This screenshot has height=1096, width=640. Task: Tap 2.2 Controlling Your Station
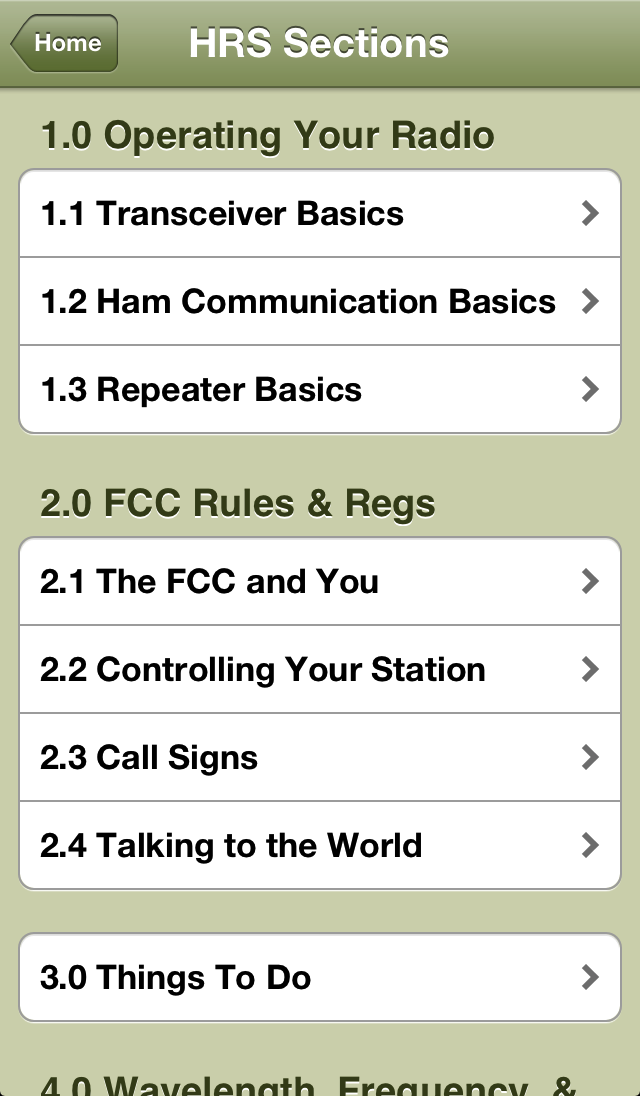pos(320,670)
